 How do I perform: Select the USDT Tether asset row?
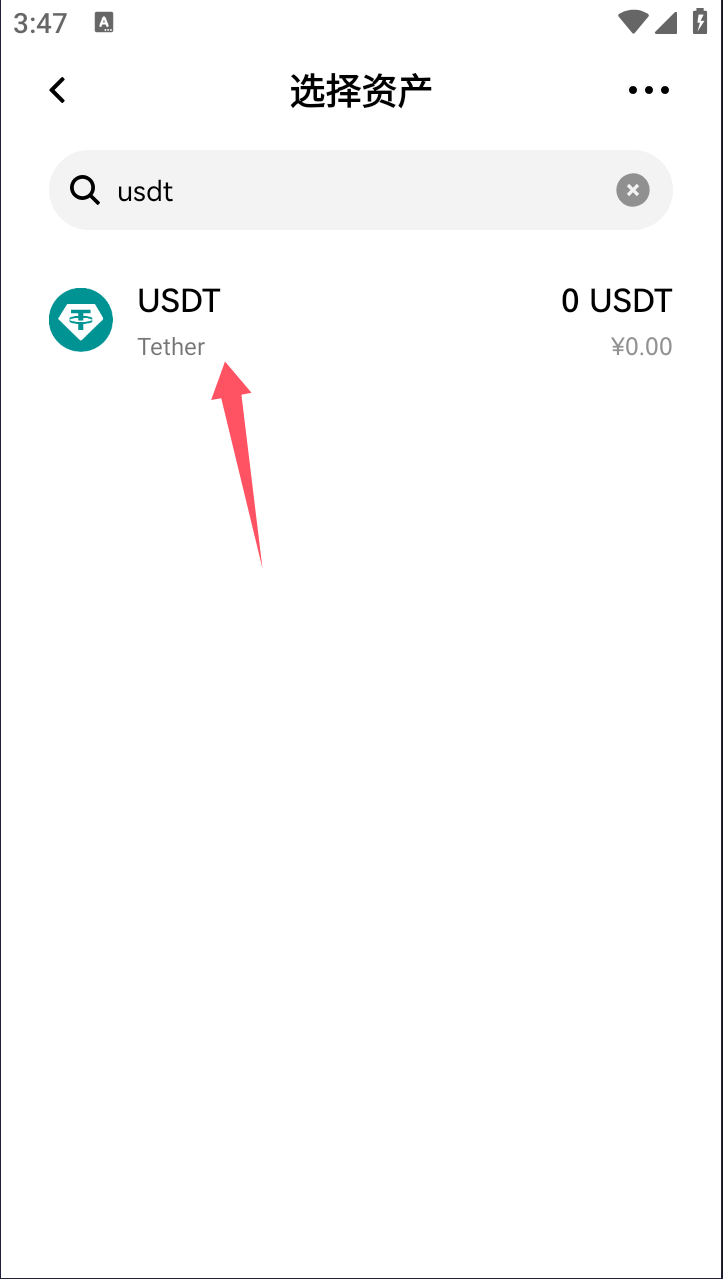tap(360, 321)
